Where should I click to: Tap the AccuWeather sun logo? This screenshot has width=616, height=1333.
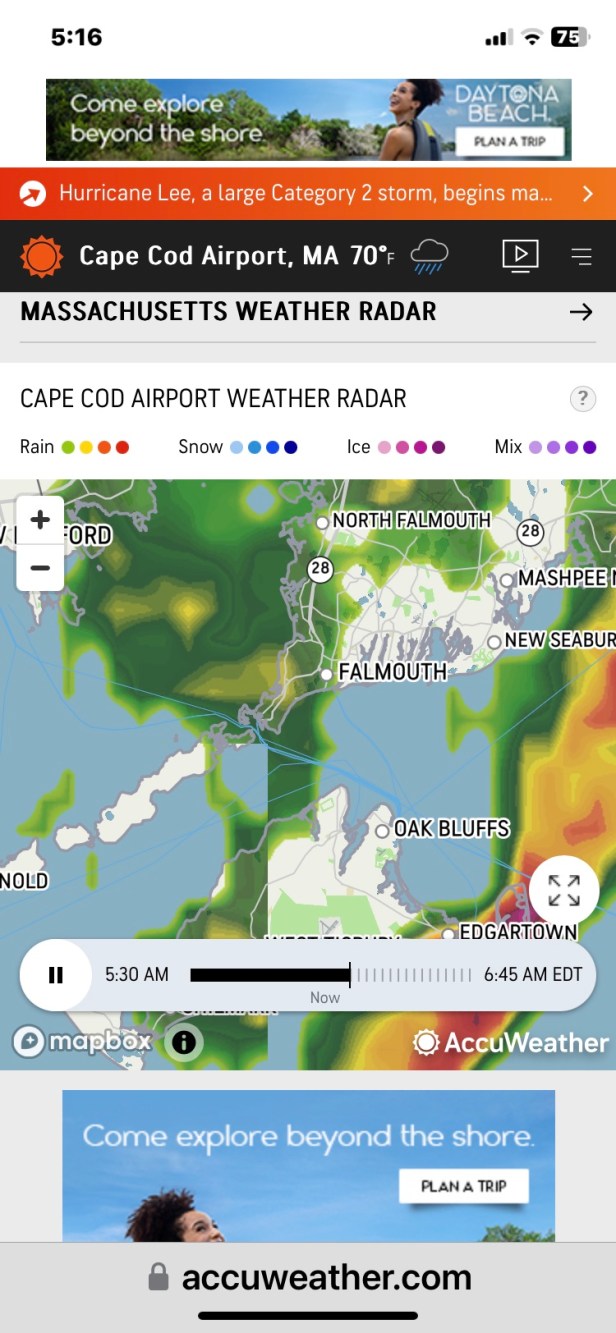point(42,257)
